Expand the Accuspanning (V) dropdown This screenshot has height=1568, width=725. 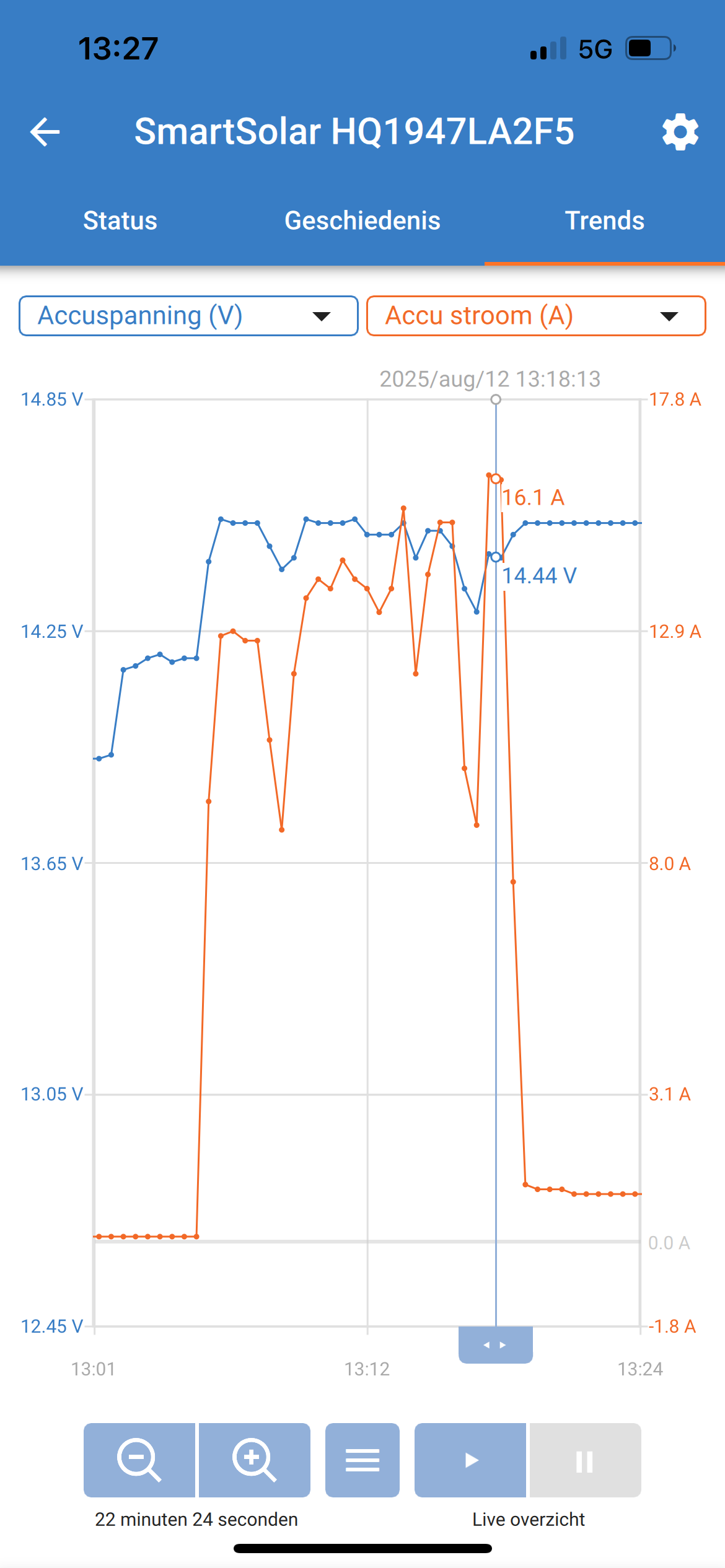tap(188, 316)
